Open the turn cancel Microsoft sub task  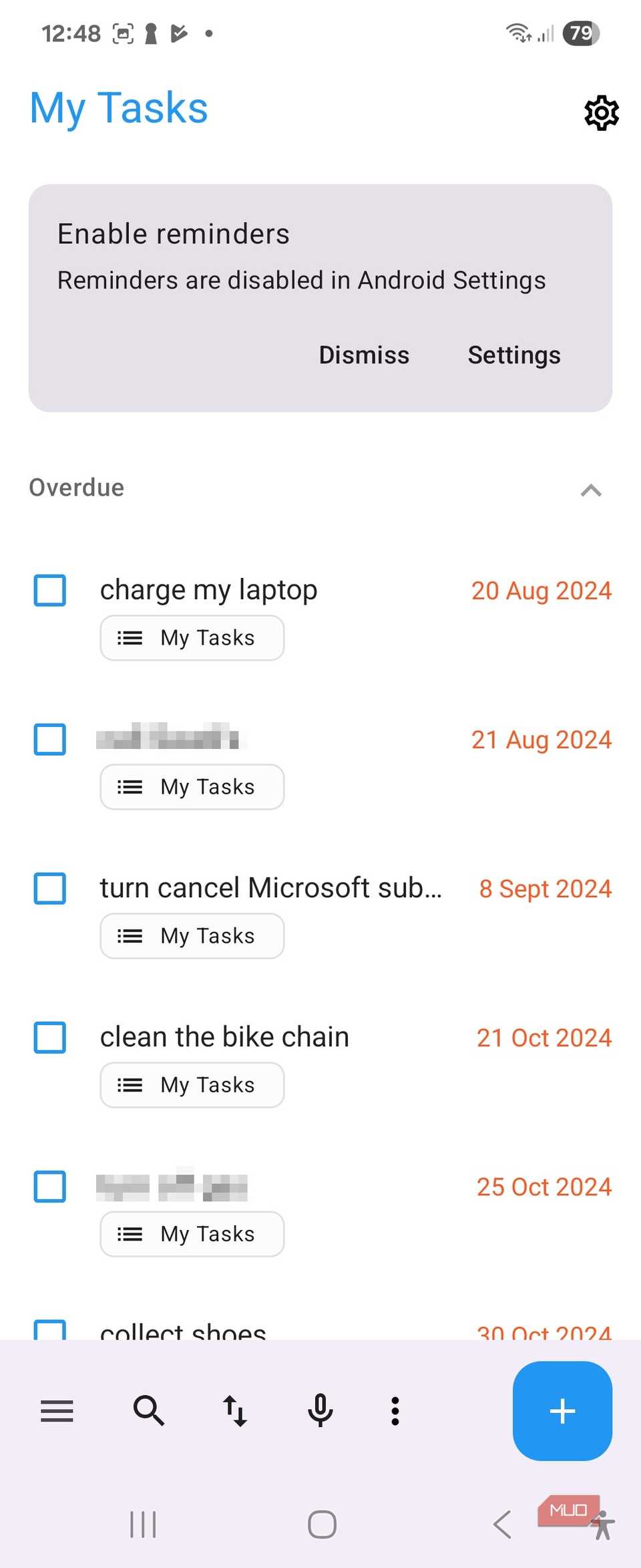point(270,889)
